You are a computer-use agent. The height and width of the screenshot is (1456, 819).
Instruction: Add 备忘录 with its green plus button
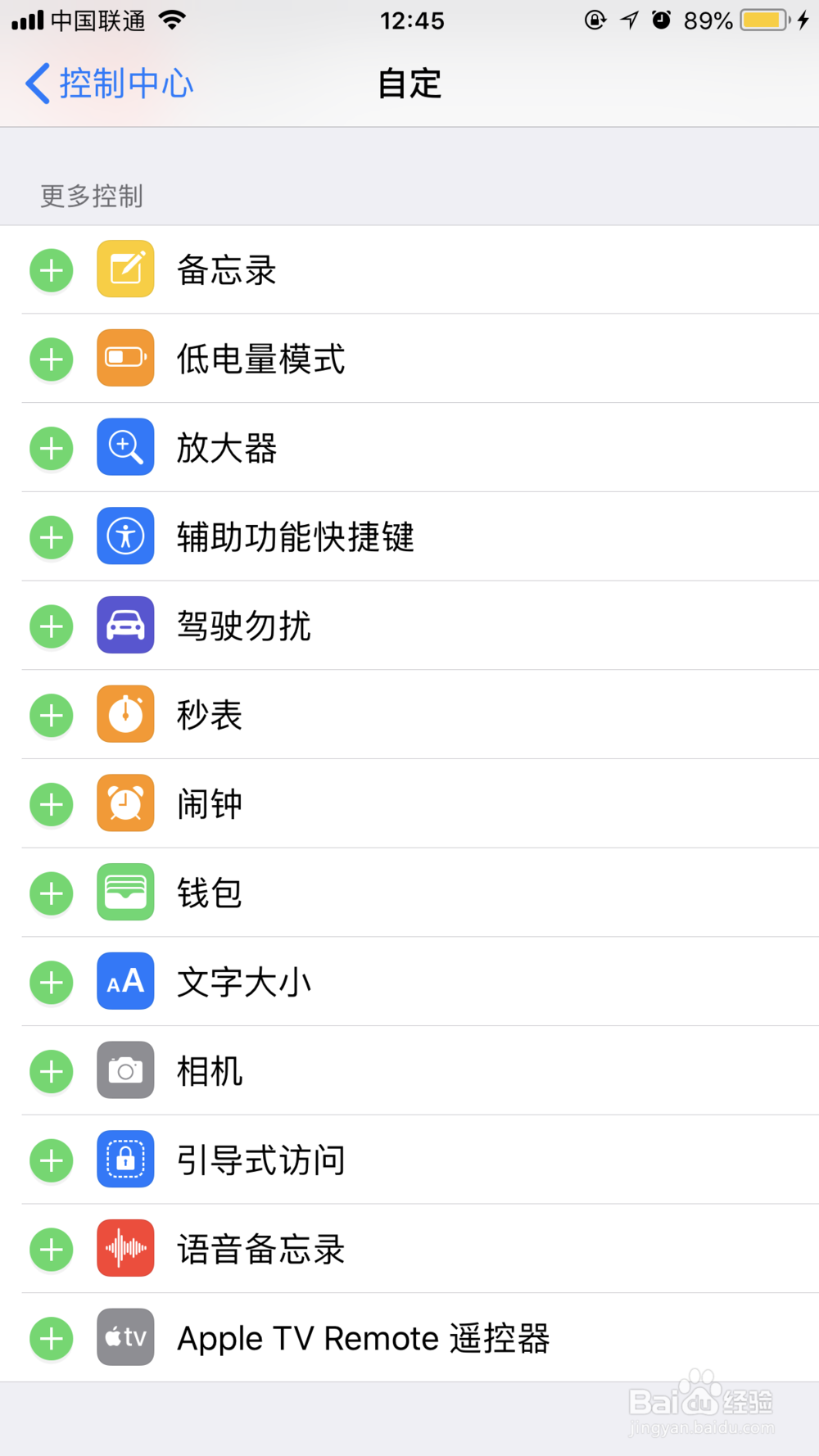[x=50, y=269]
